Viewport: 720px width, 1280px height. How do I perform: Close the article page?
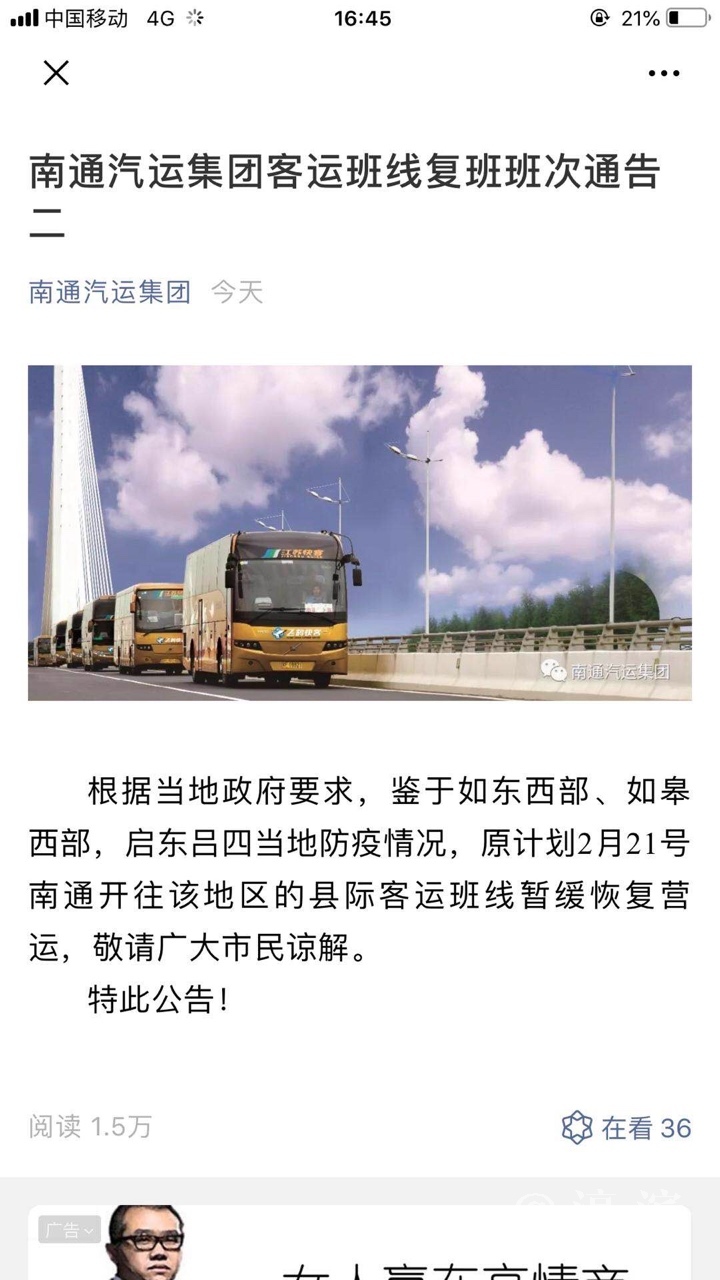point(56,73)
